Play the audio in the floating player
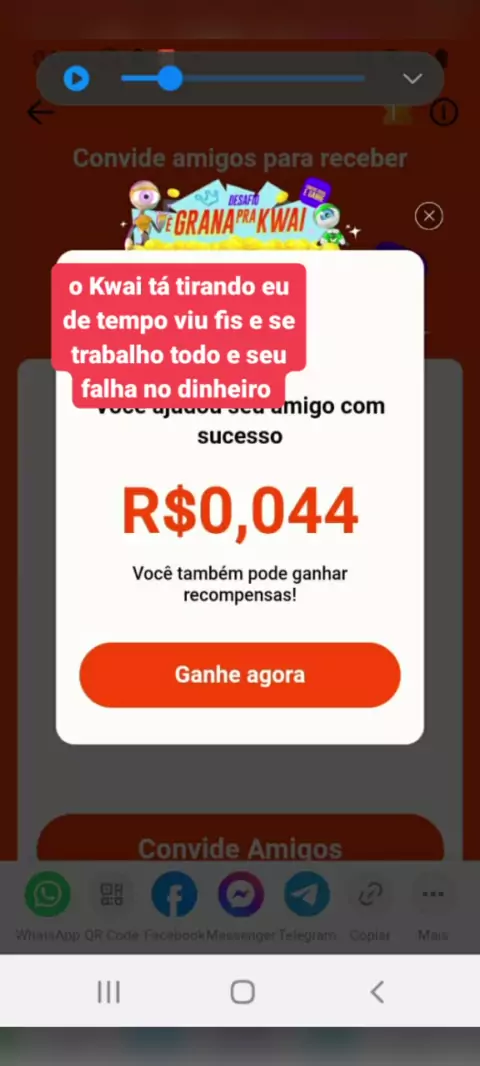480x1066 pixels. tap(76, 79)
